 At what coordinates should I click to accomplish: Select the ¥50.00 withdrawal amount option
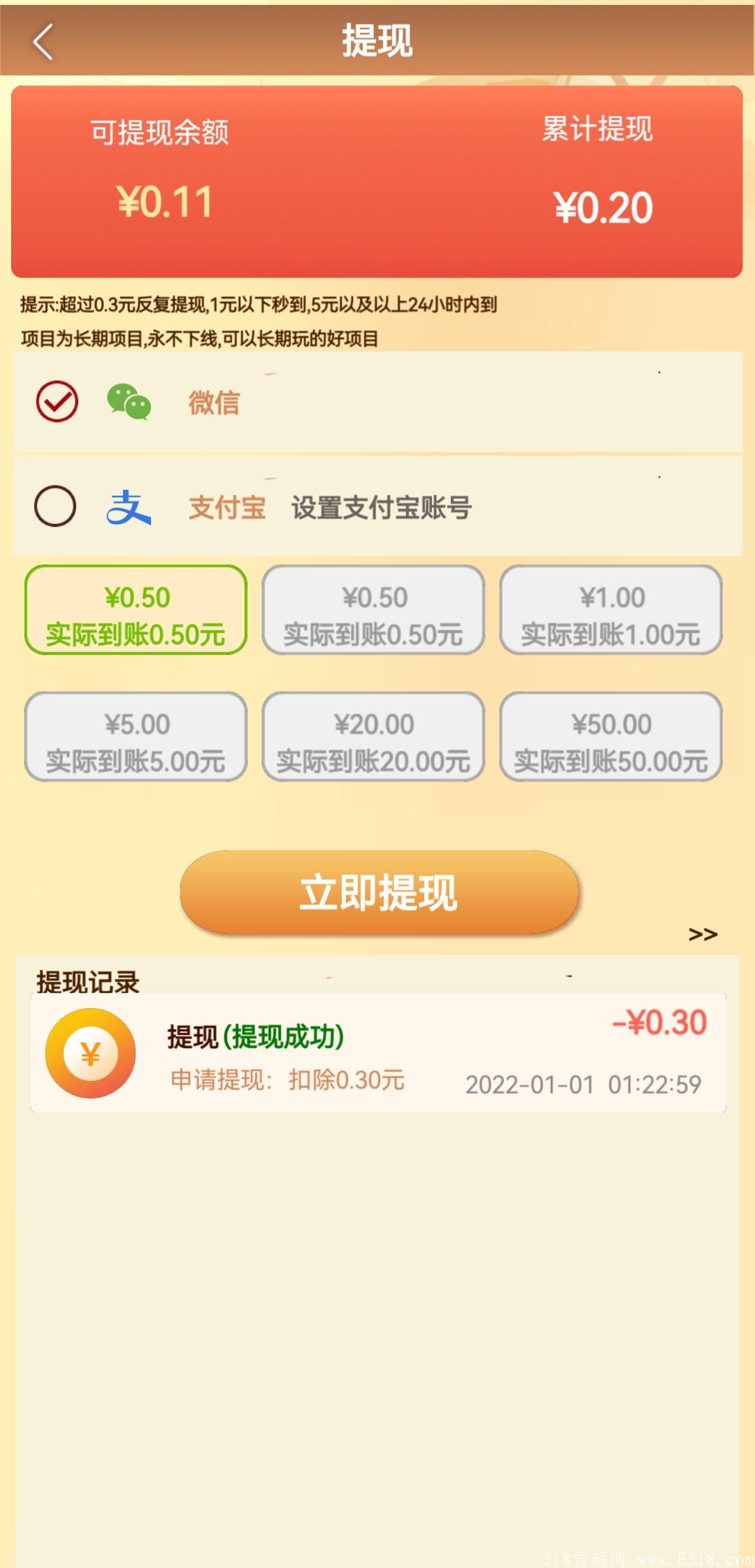(612, 736)
